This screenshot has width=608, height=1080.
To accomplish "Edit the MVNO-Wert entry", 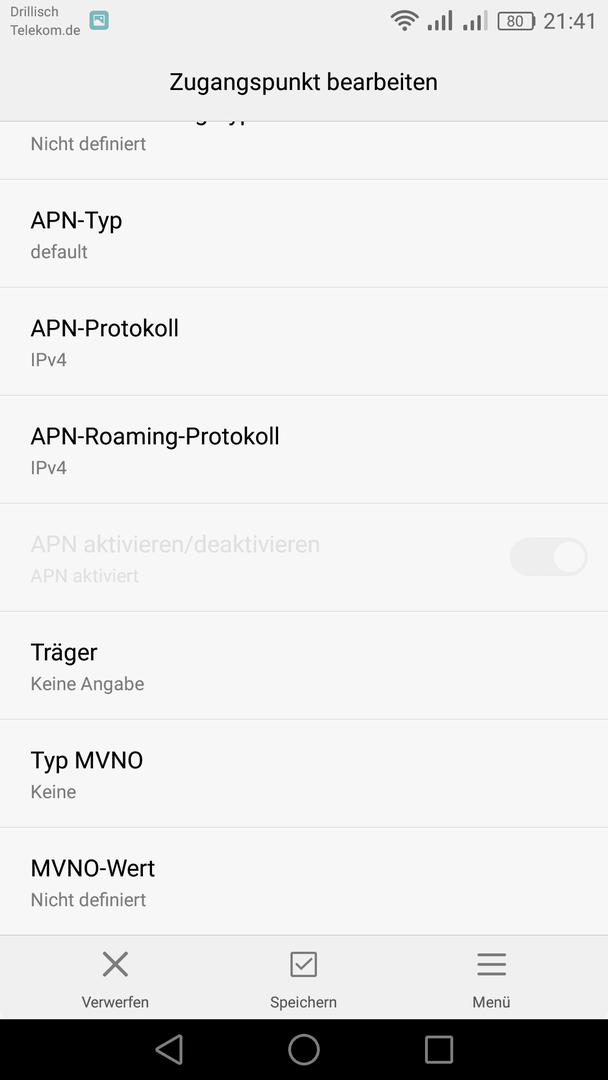I will tap(304, 882).
